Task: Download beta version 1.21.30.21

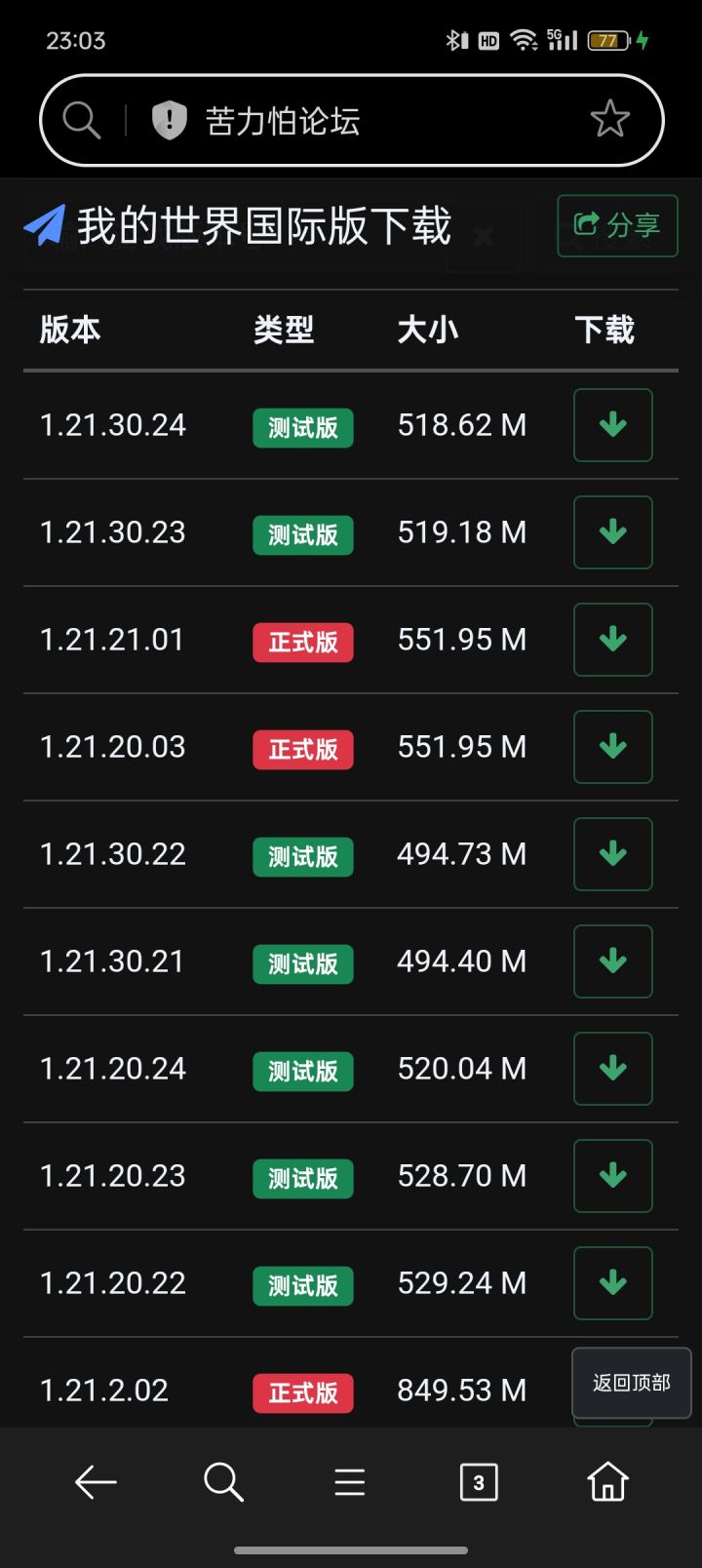Action: pos(612,961)
